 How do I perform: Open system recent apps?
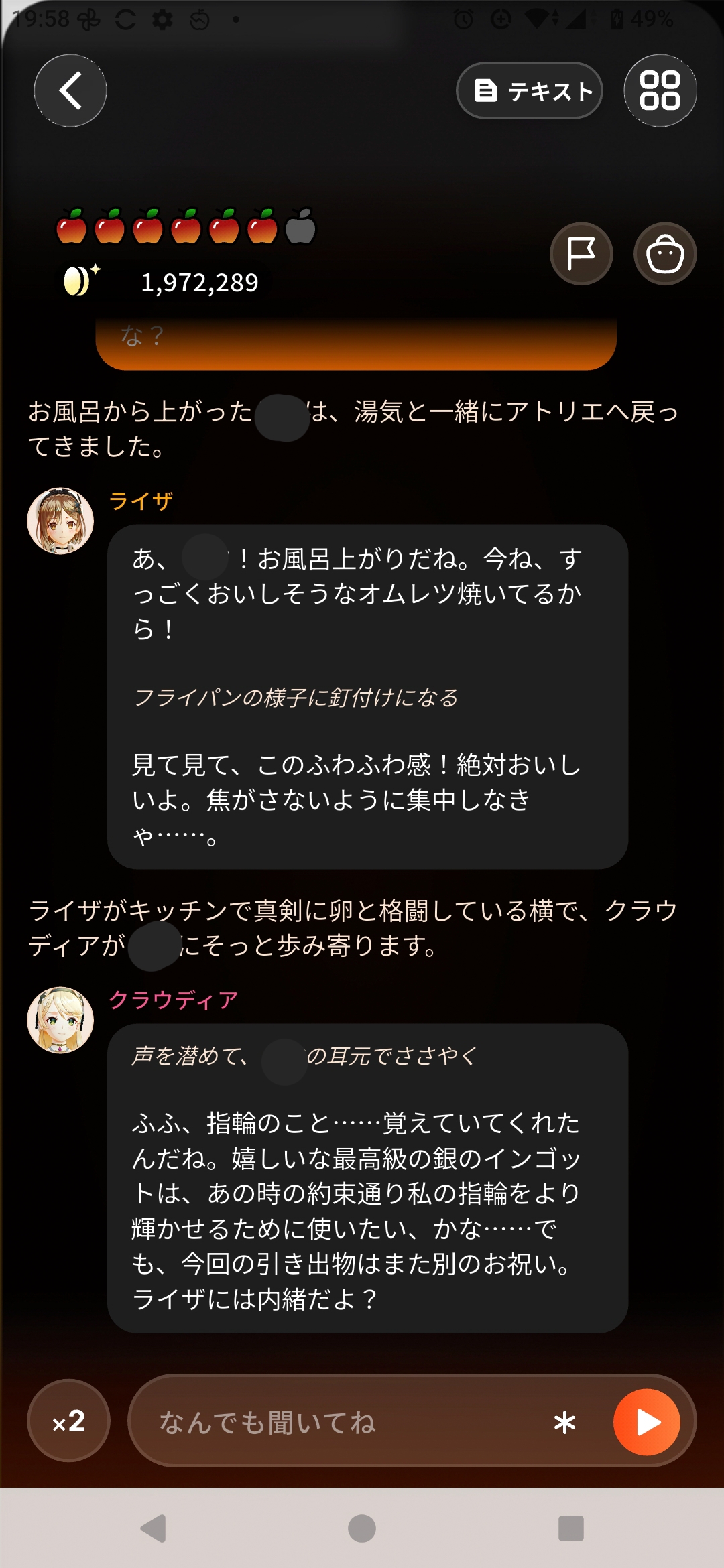571,1528
